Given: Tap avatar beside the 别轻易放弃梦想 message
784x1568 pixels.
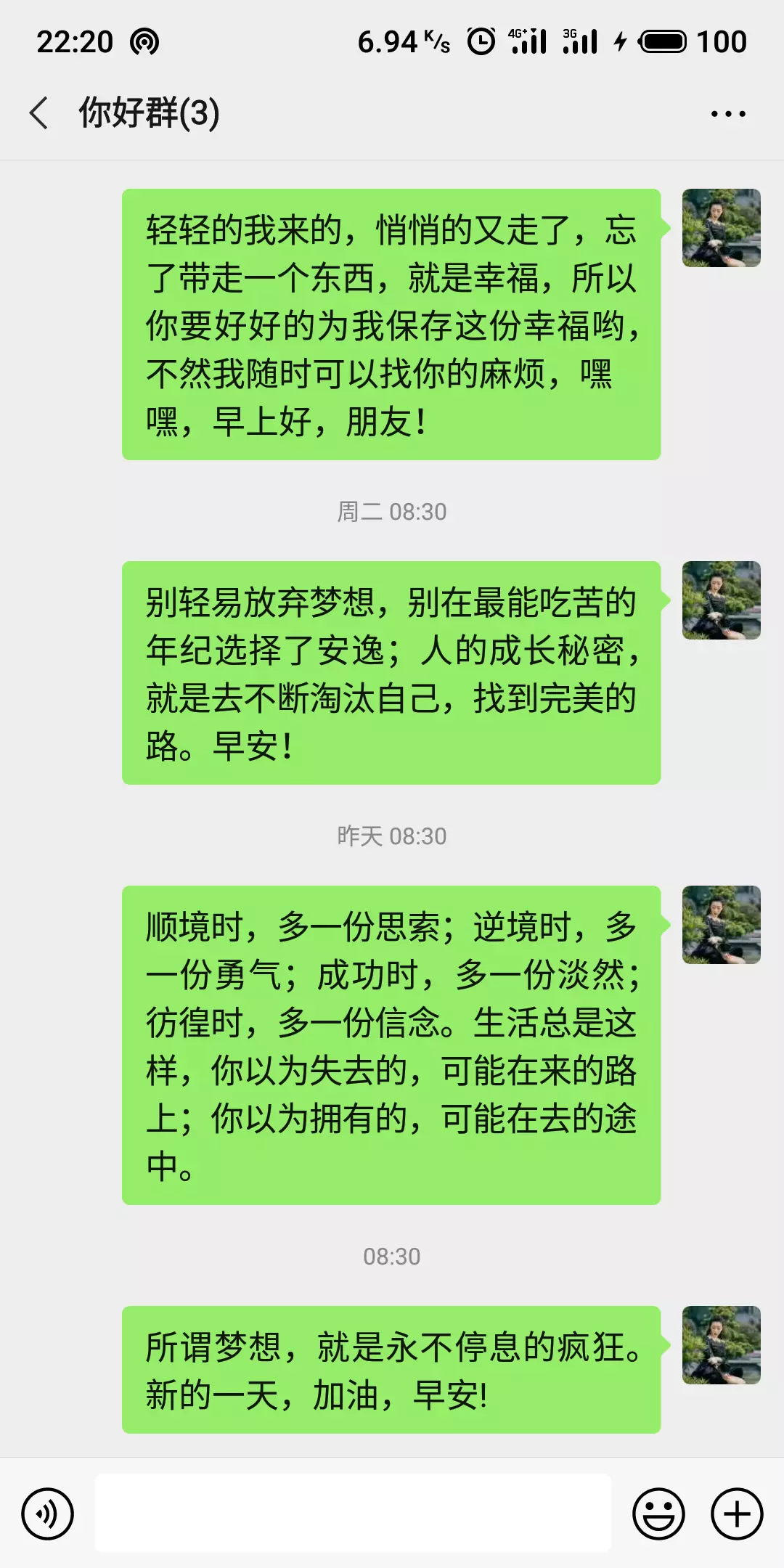Looking at the screenshot, I should point(721,600).
